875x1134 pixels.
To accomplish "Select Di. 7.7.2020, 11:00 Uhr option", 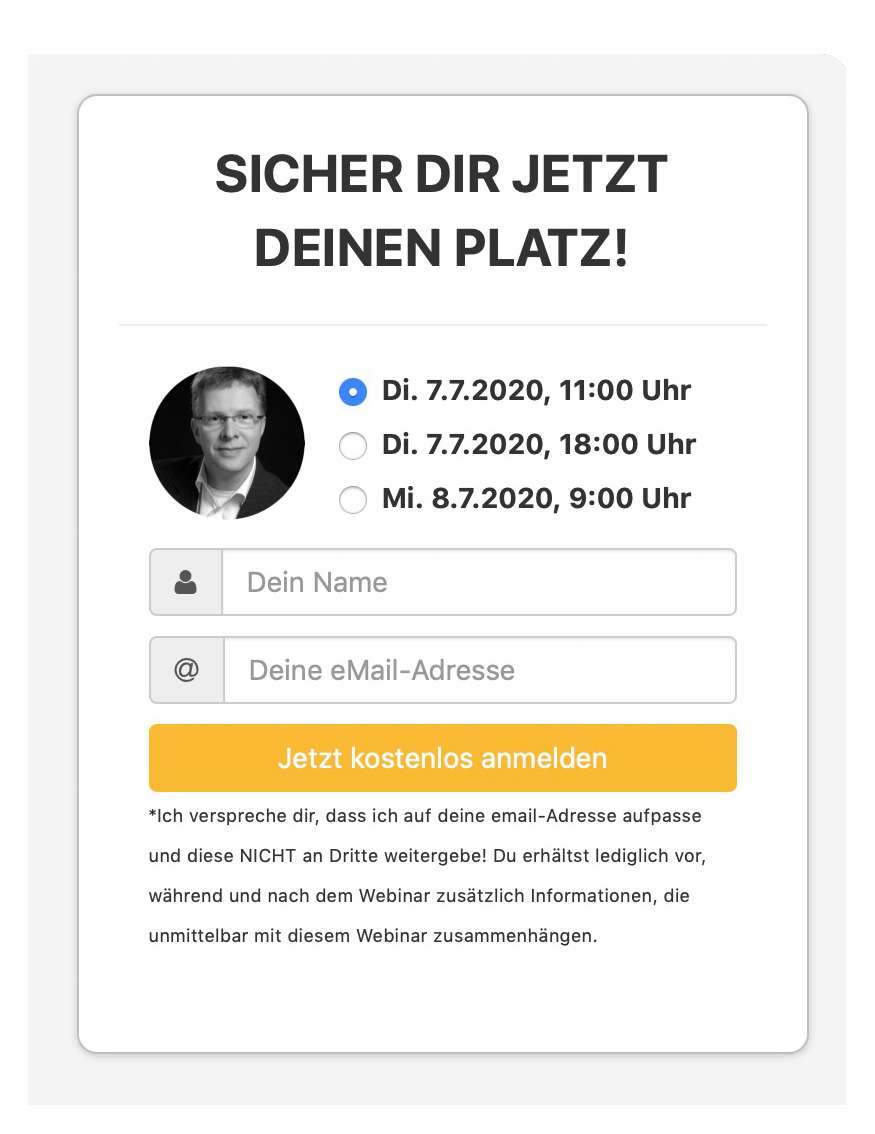I will click(353, 392).
